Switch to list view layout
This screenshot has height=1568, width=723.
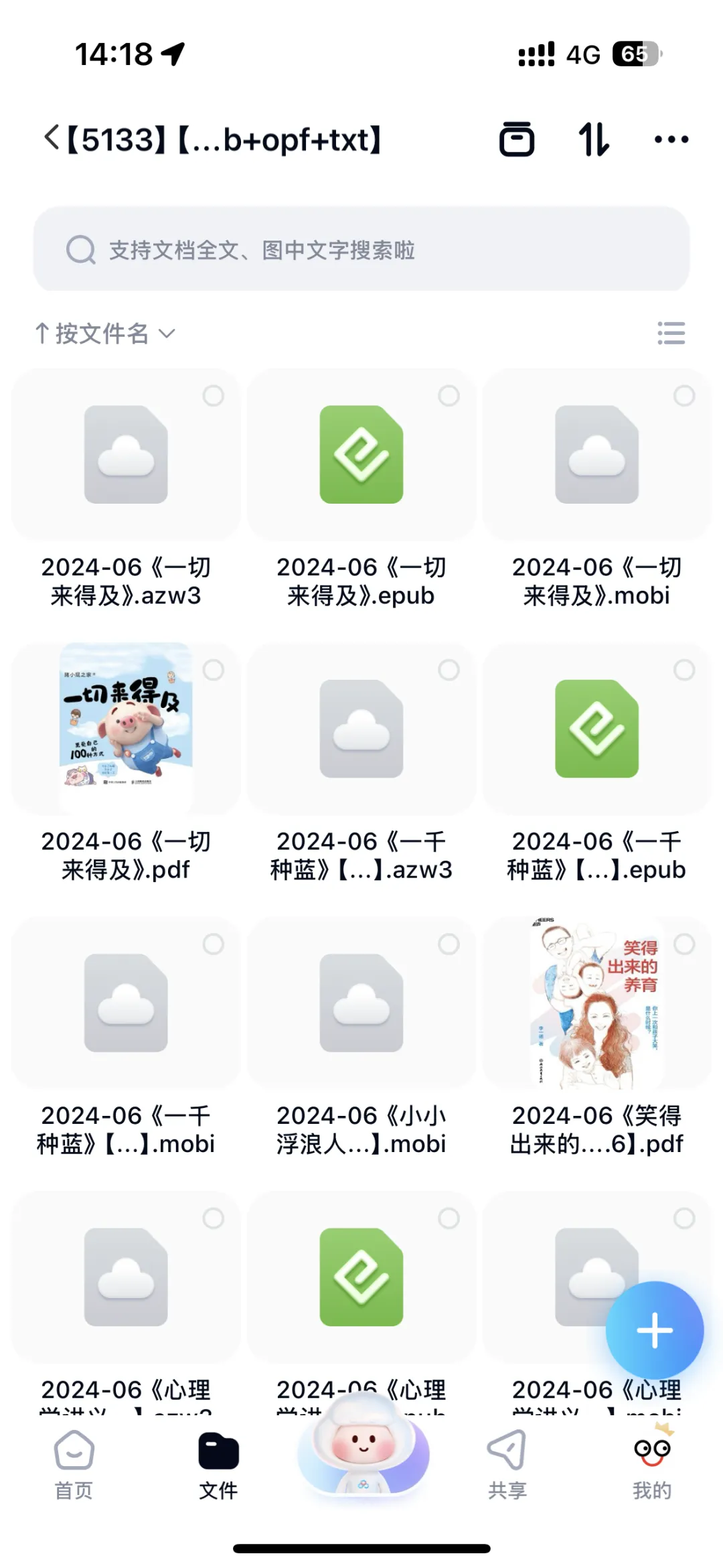(x=671, y=333)
